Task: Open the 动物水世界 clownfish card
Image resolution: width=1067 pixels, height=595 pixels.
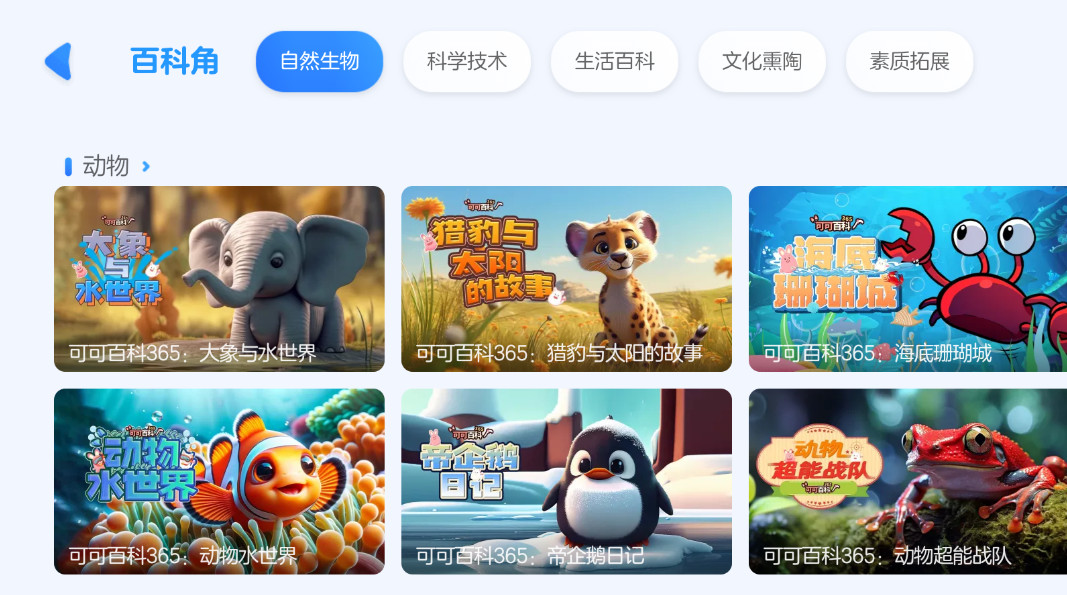Action: tap(219, 481)
